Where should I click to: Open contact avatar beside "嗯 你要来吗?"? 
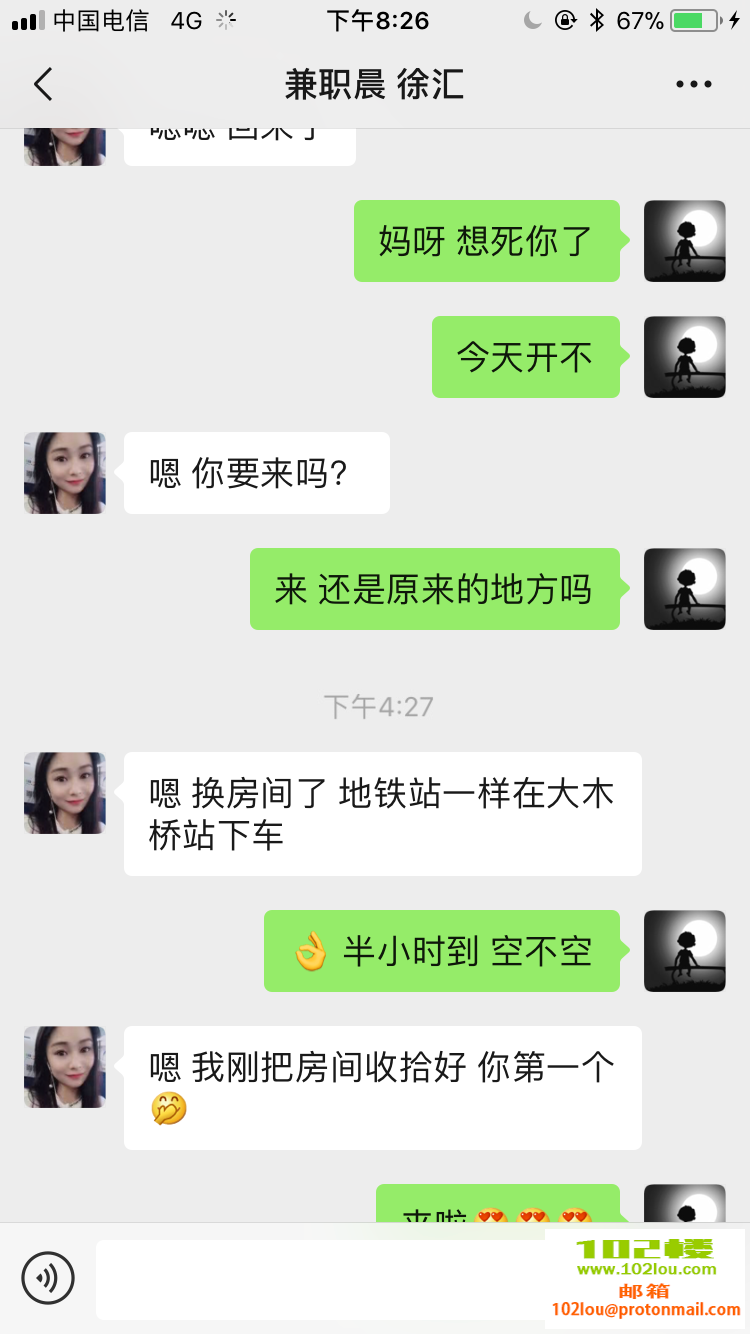pyautogui.click(x=65, y=473)
